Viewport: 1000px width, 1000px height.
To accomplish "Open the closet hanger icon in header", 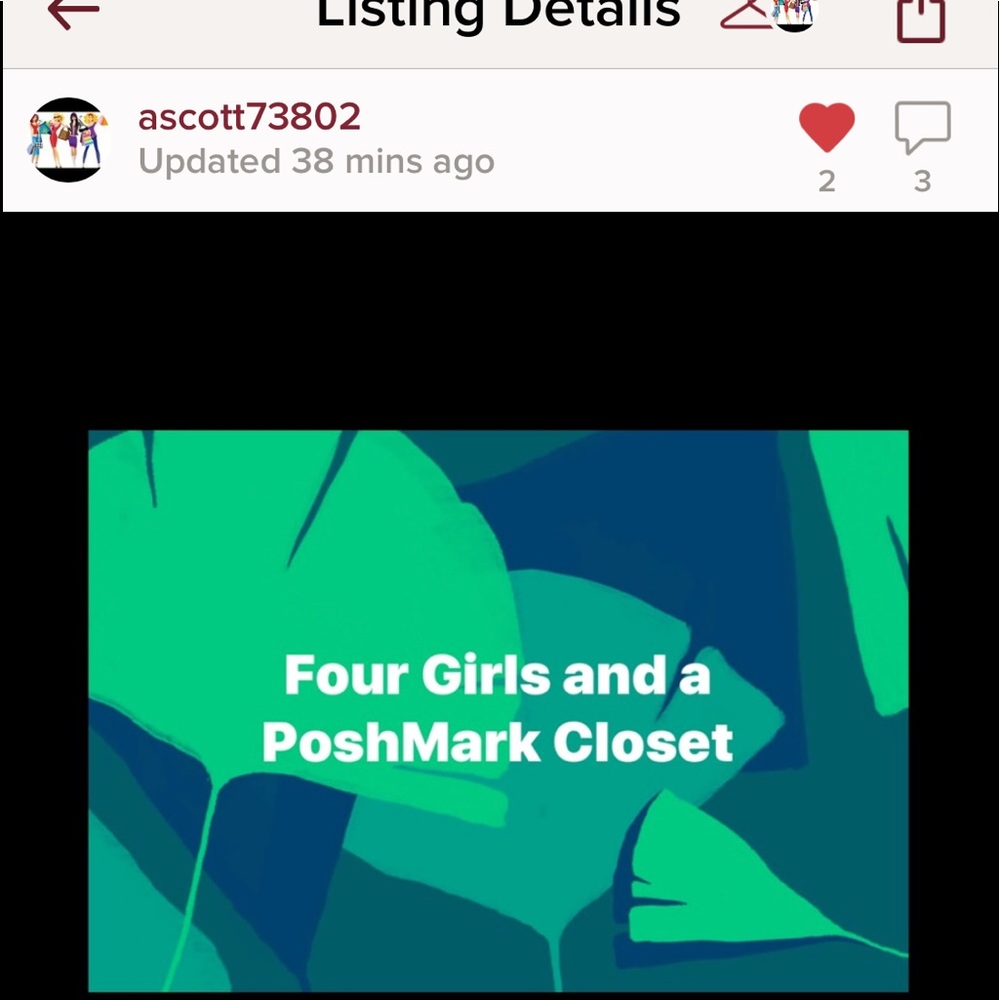I will coord(748,14).
